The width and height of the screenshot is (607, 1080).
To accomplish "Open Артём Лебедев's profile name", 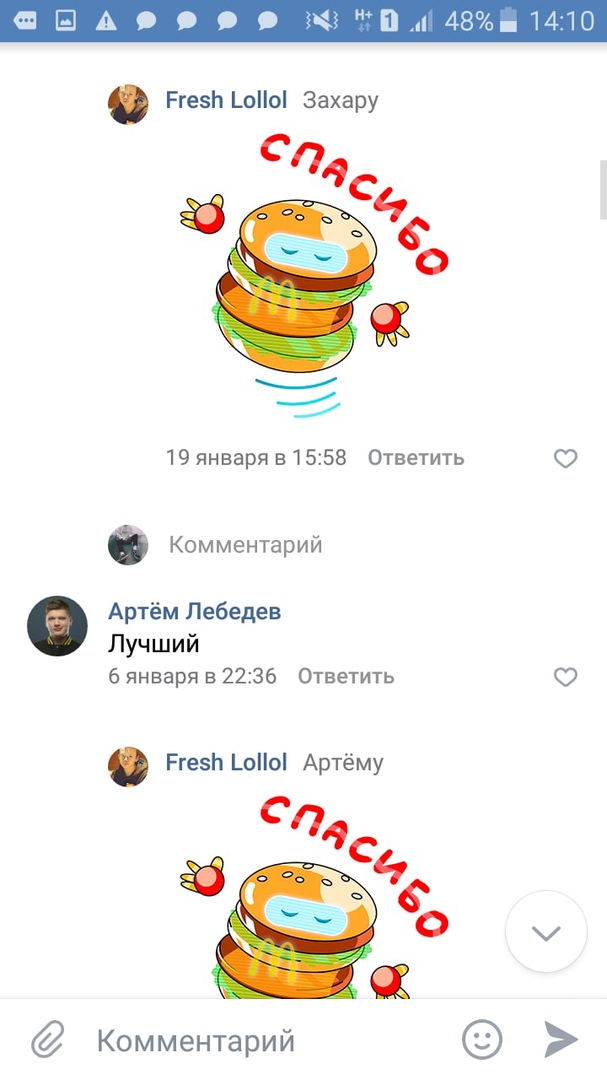I will [x=194, y=611].
